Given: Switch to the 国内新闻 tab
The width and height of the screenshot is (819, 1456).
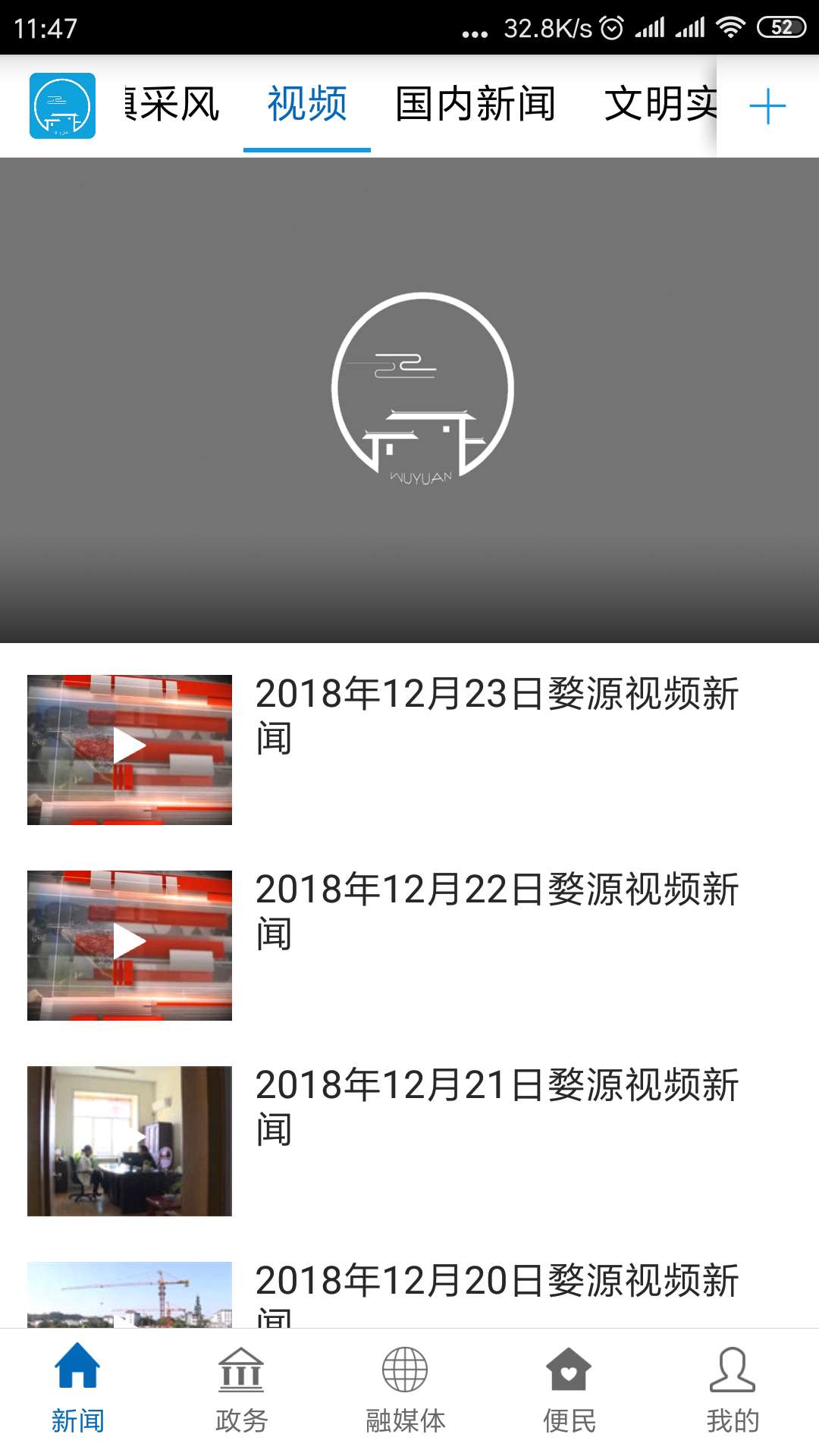Looking at the screenshot, I should [474, 106].
